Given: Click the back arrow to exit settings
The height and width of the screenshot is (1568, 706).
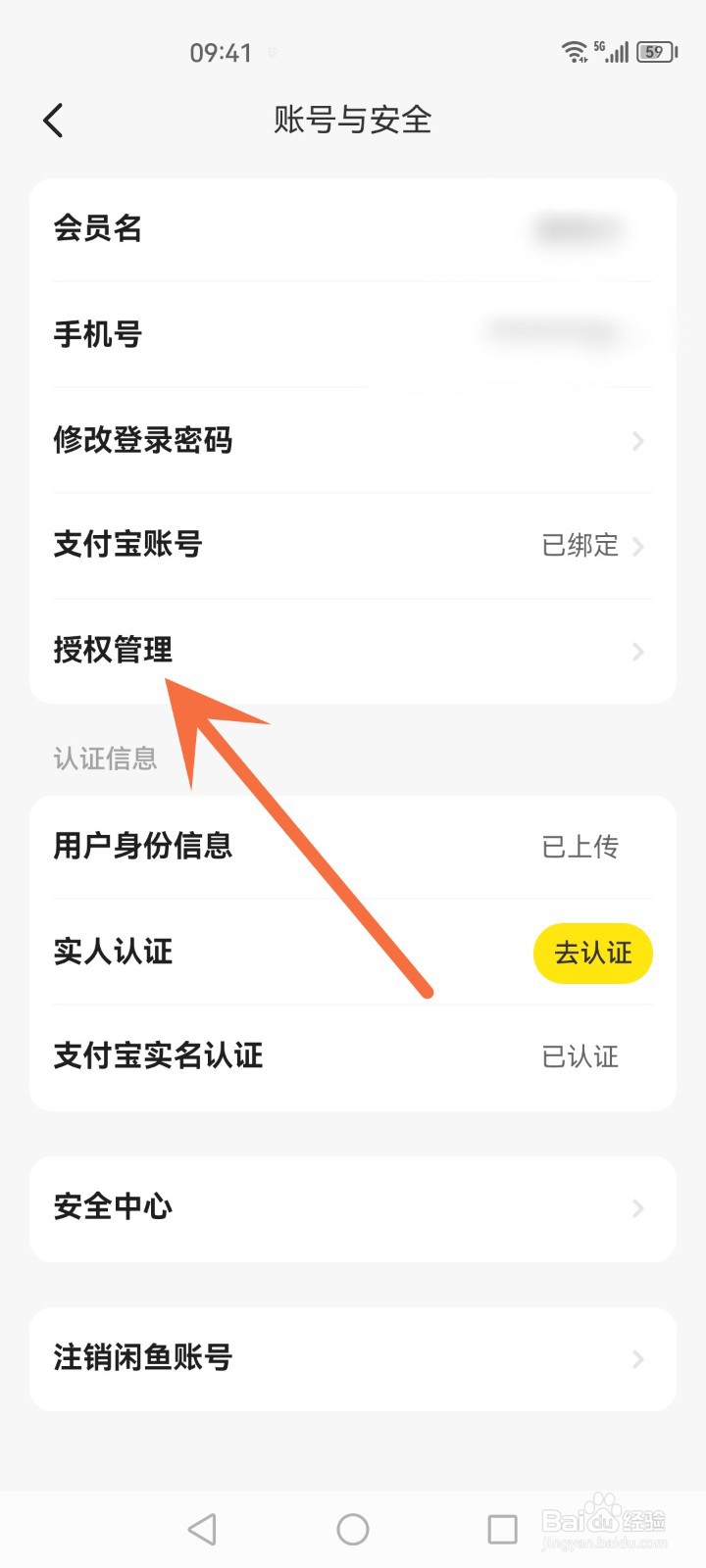Looking at the screenshot, I should coord(52,120).
